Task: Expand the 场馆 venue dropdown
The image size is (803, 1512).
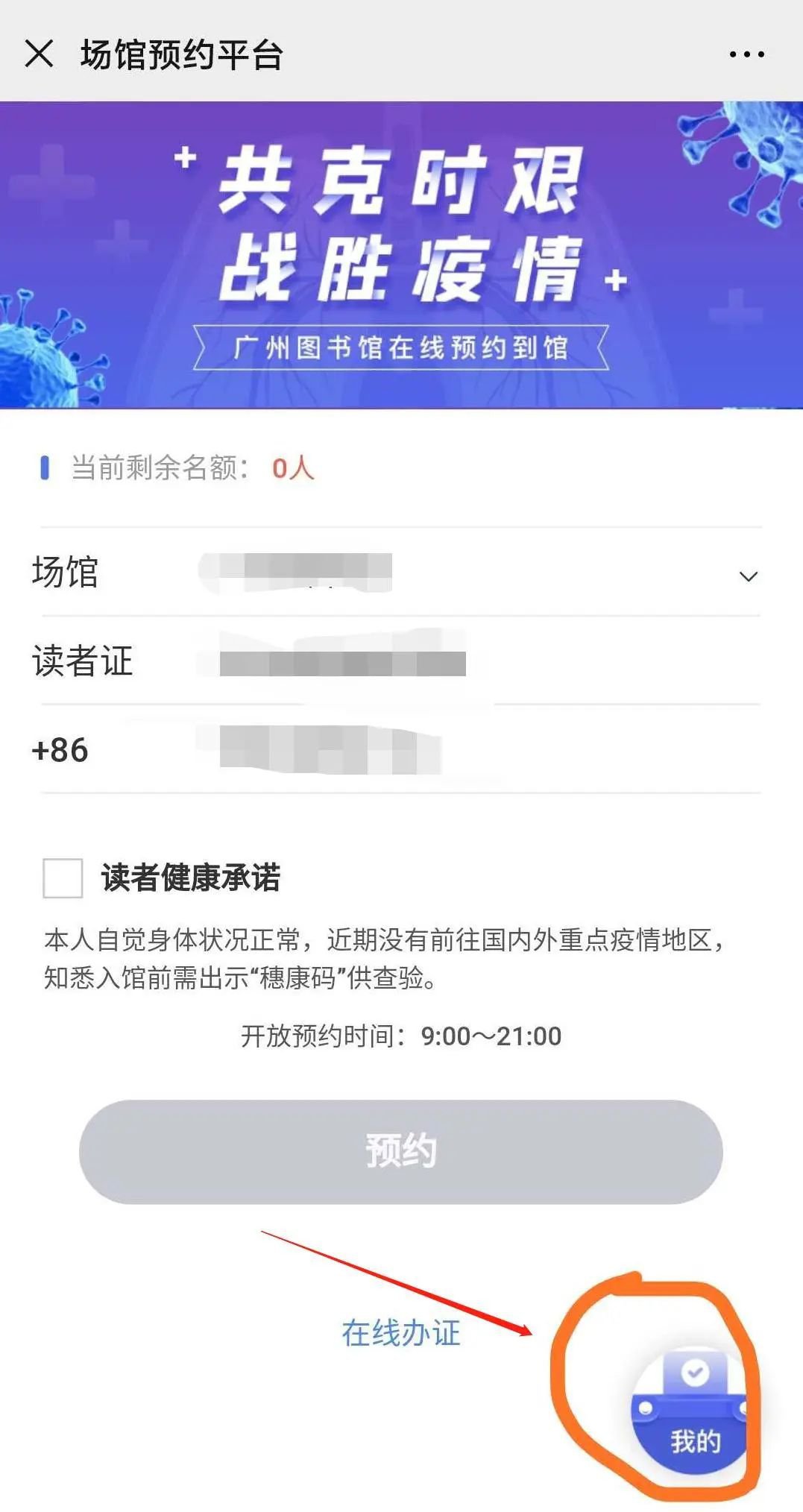Action: click(748, 576)
